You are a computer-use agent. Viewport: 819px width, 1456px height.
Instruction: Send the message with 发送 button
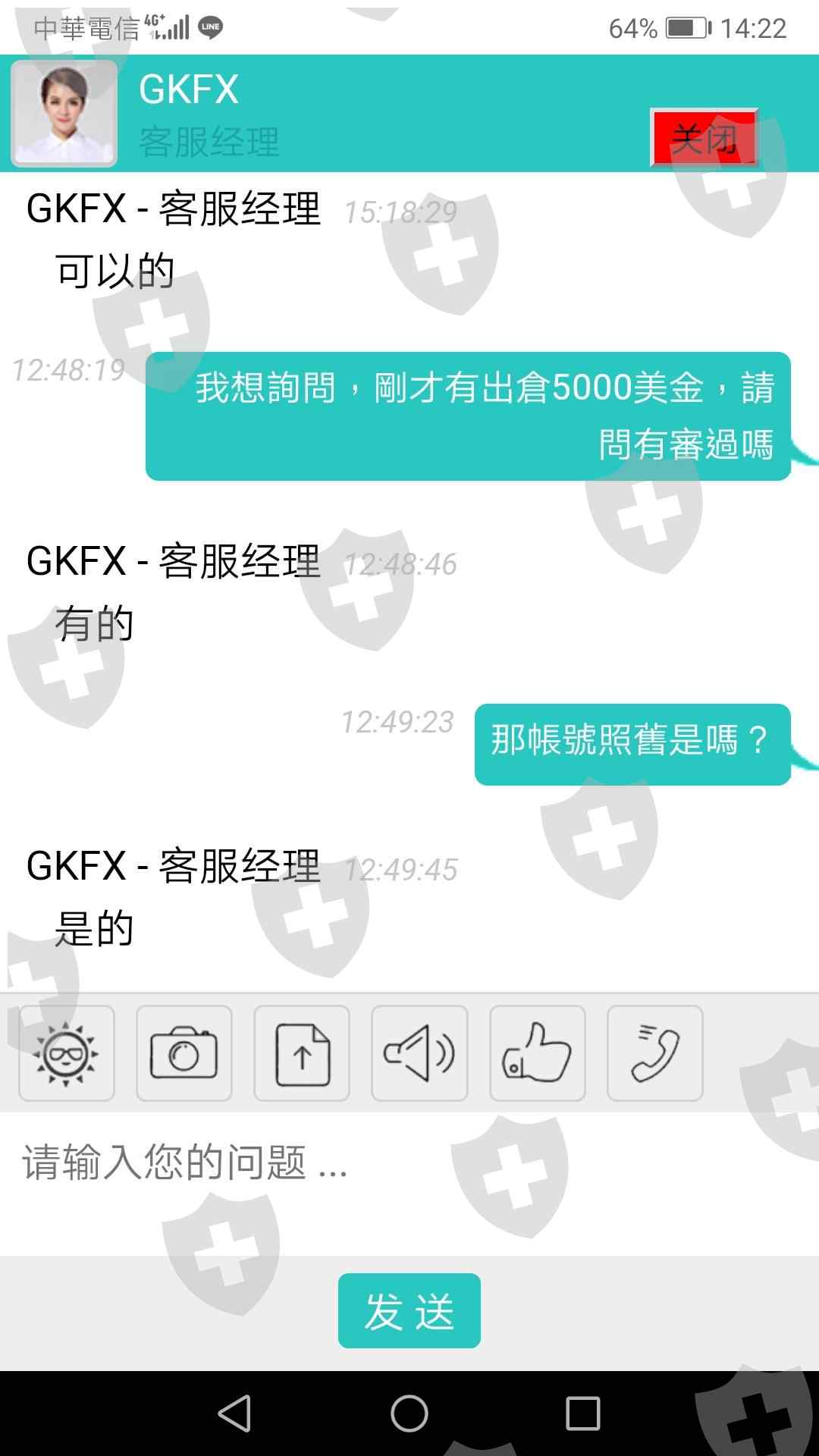[409, 1311]
